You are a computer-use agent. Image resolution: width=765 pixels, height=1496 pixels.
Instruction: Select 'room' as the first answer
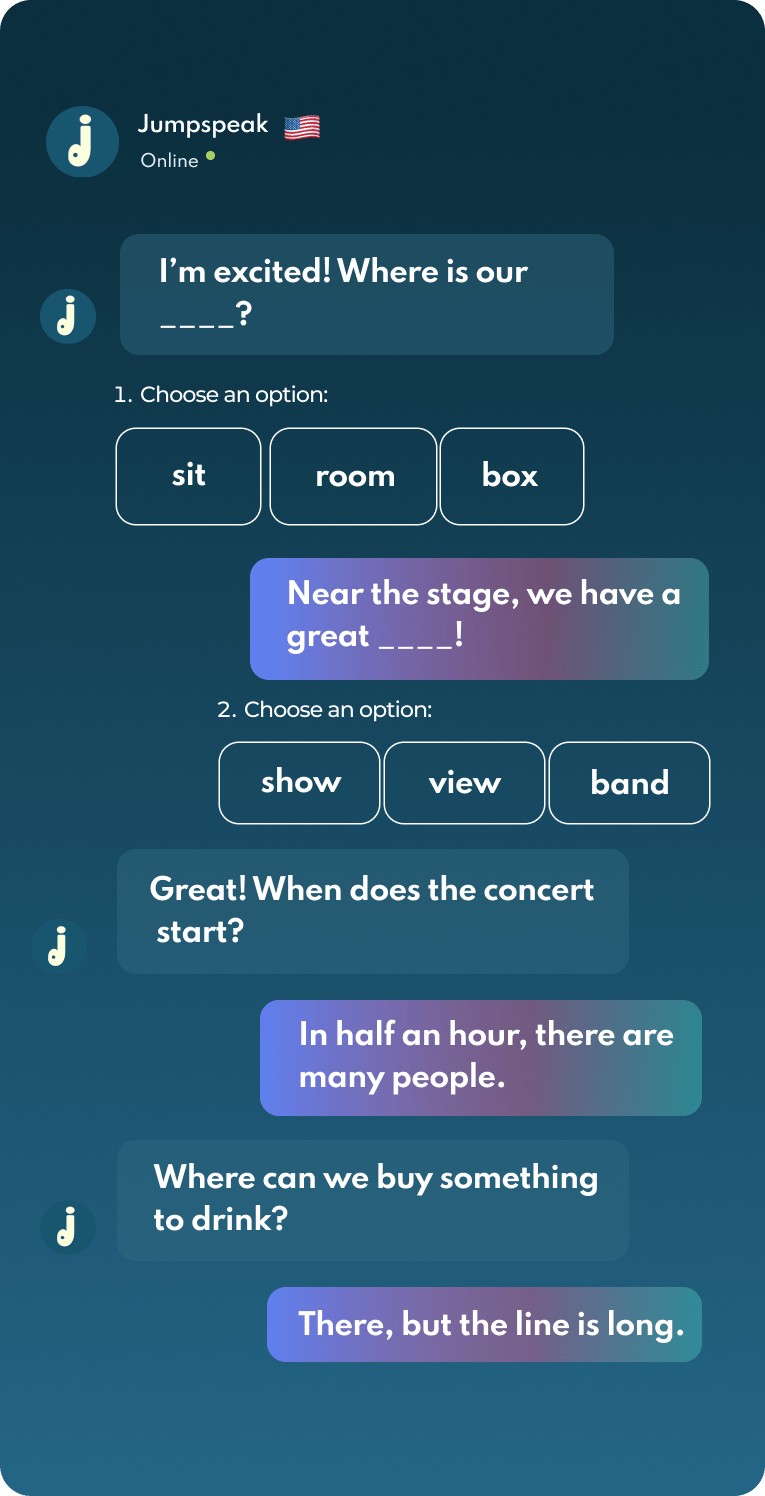click(x=353, y=476)
